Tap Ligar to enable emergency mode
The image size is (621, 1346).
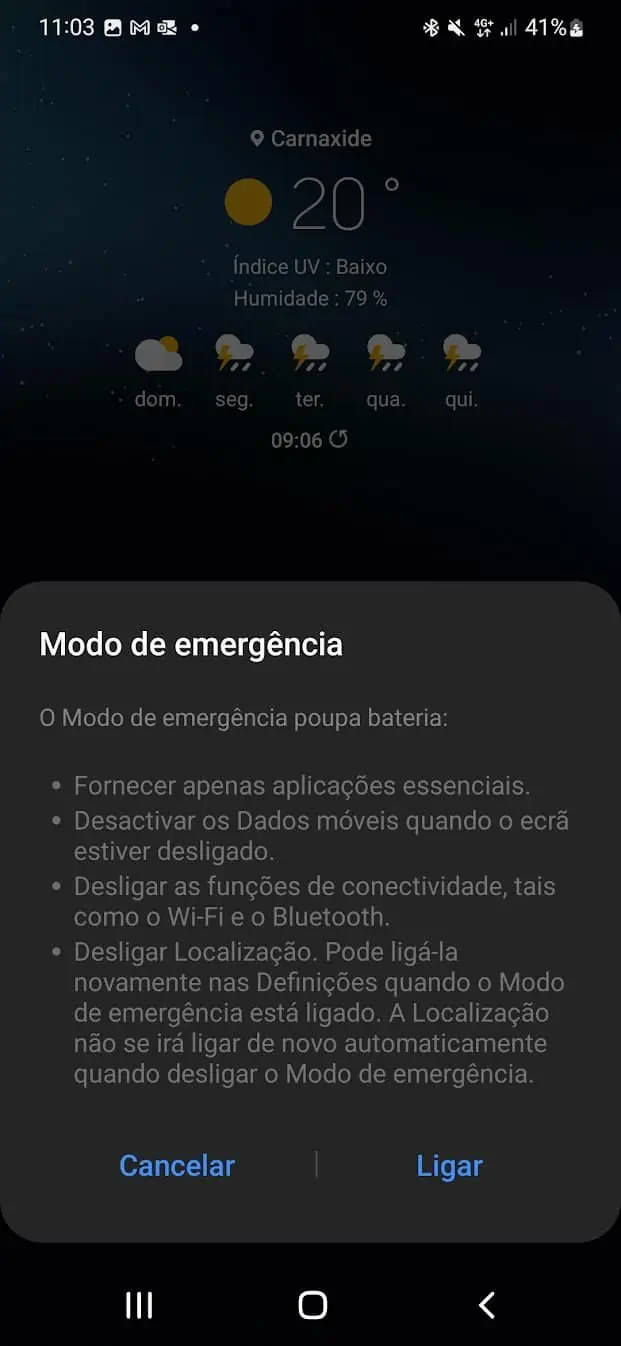click(x=449, y=1166)
